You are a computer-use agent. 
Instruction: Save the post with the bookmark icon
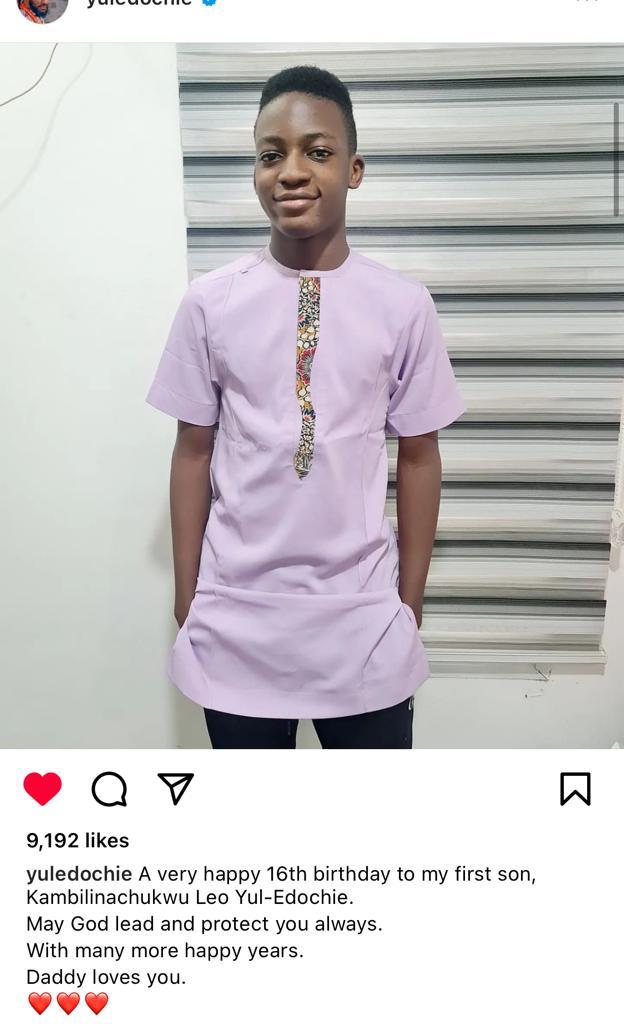(x=574, y=789)
